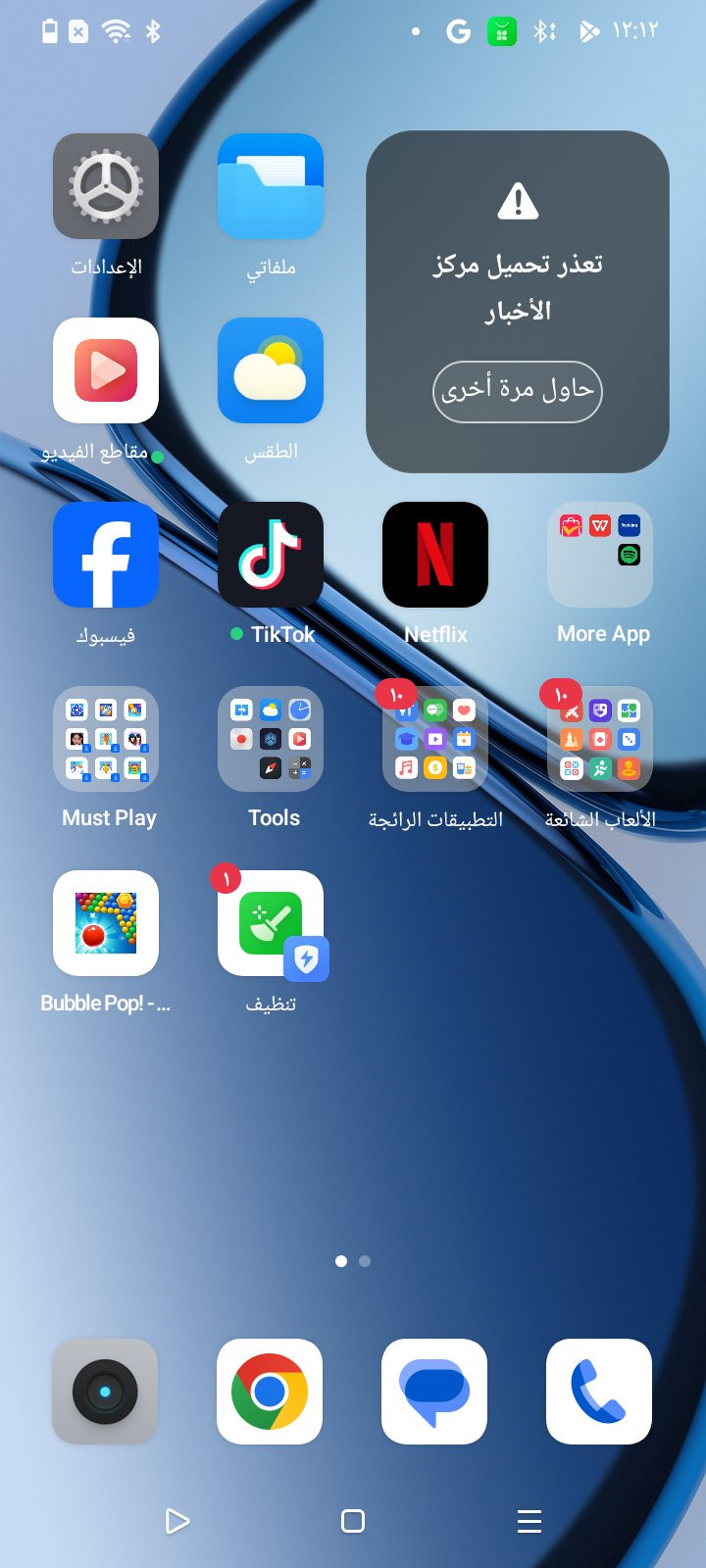Open the التطبيقات الرائجة folder

pyautogui.click(x=435, y=739)
